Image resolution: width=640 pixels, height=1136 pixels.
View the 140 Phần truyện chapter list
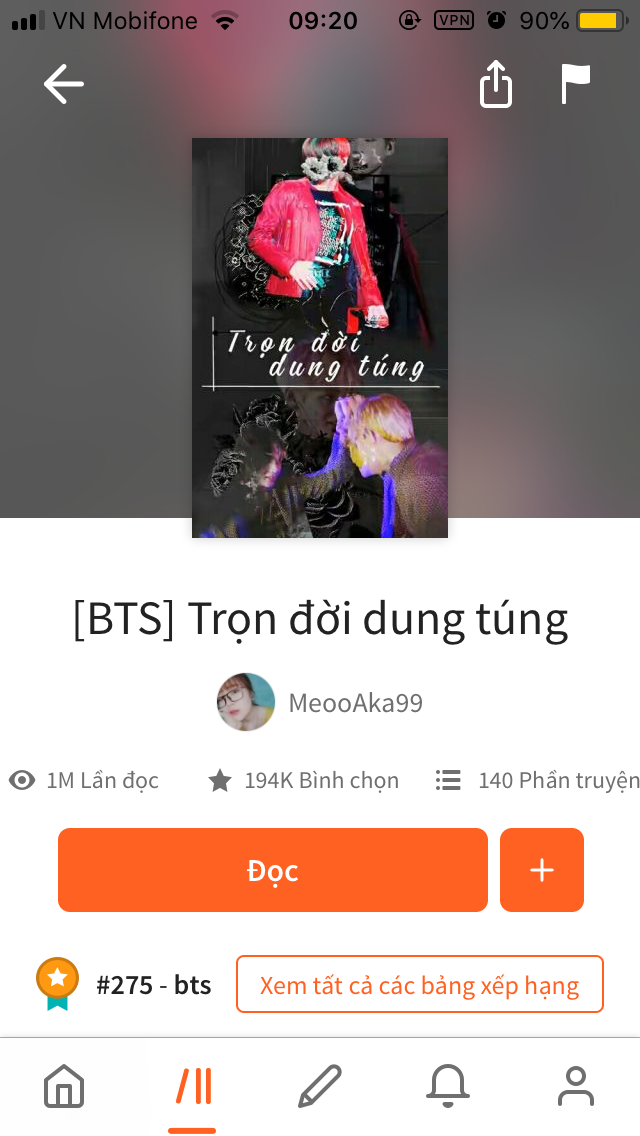(537, 781)
